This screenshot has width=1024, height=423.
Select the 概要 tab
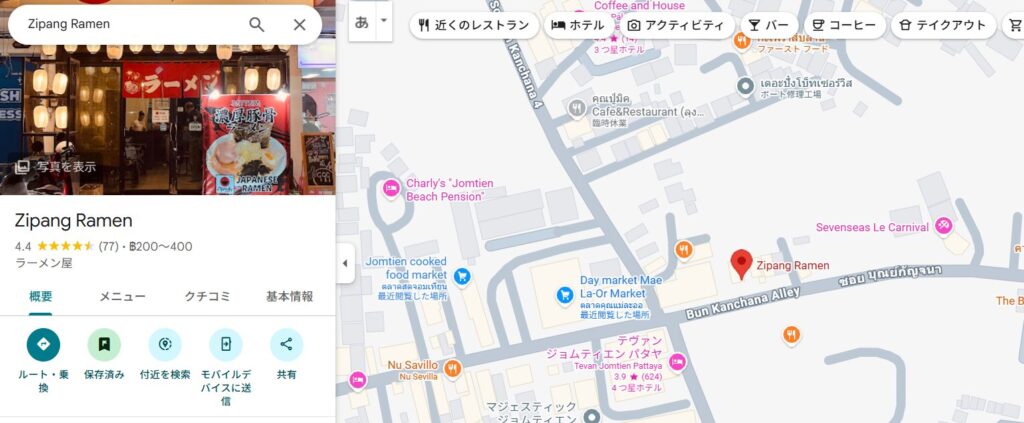41,296
